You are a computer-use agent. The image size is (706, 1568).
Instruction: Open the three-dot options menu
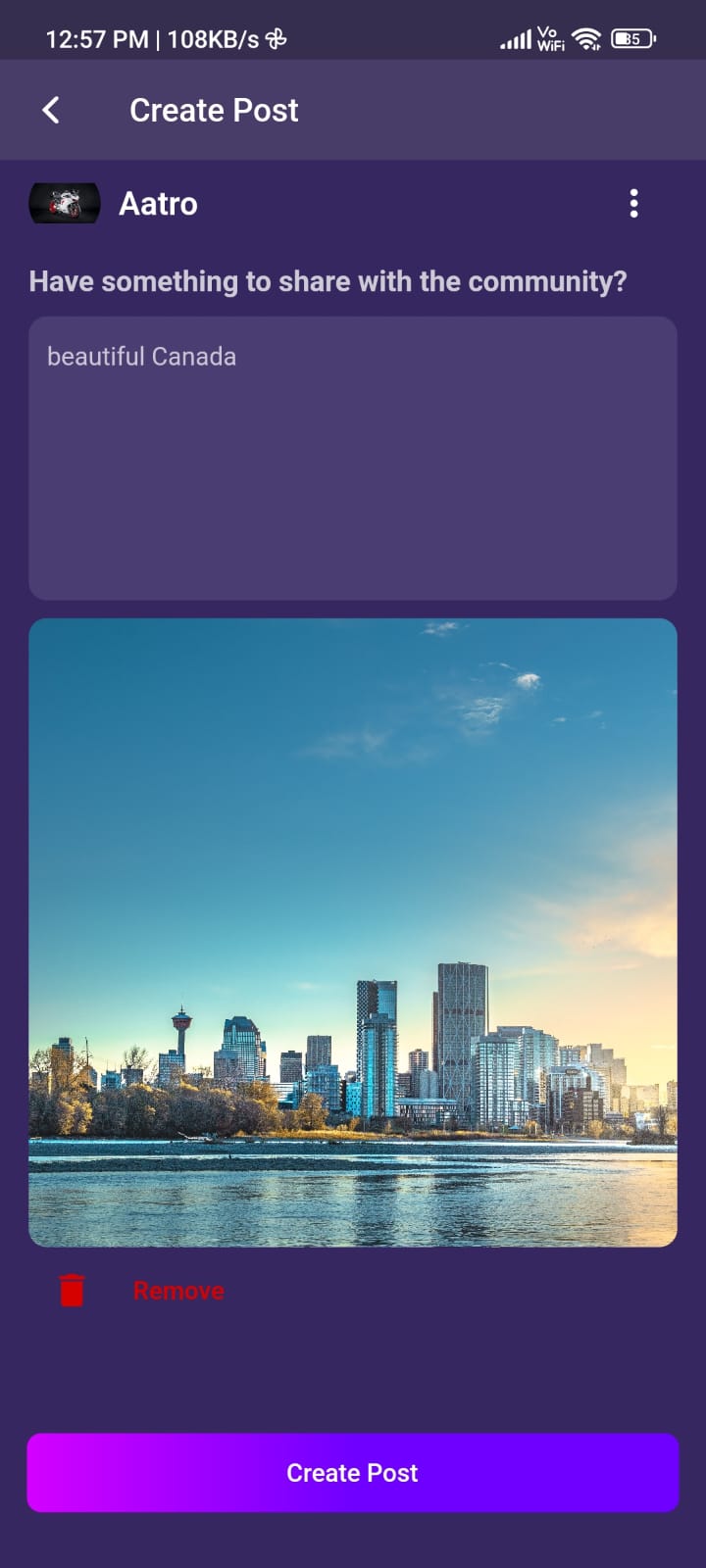coord(633,203)
